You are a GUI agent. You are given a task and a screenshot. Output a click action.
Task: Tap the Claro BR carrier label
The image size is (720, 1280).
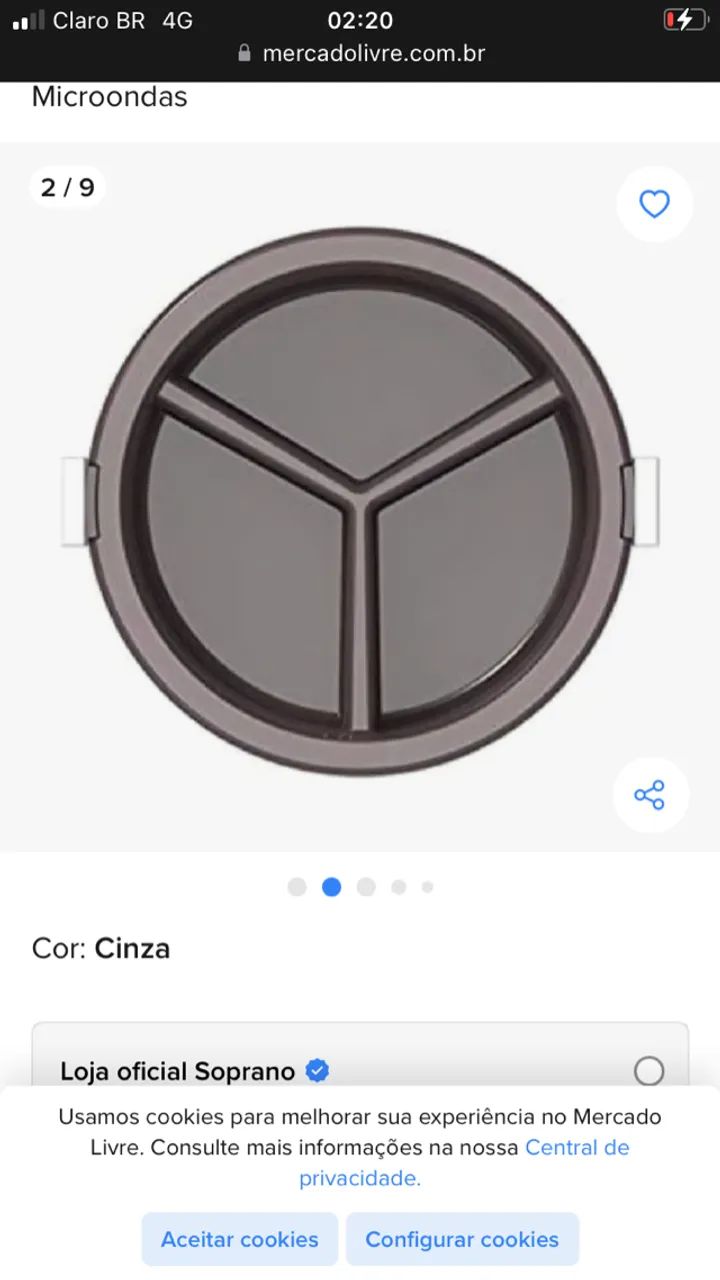pyautogui.click(x=100, y=20)
